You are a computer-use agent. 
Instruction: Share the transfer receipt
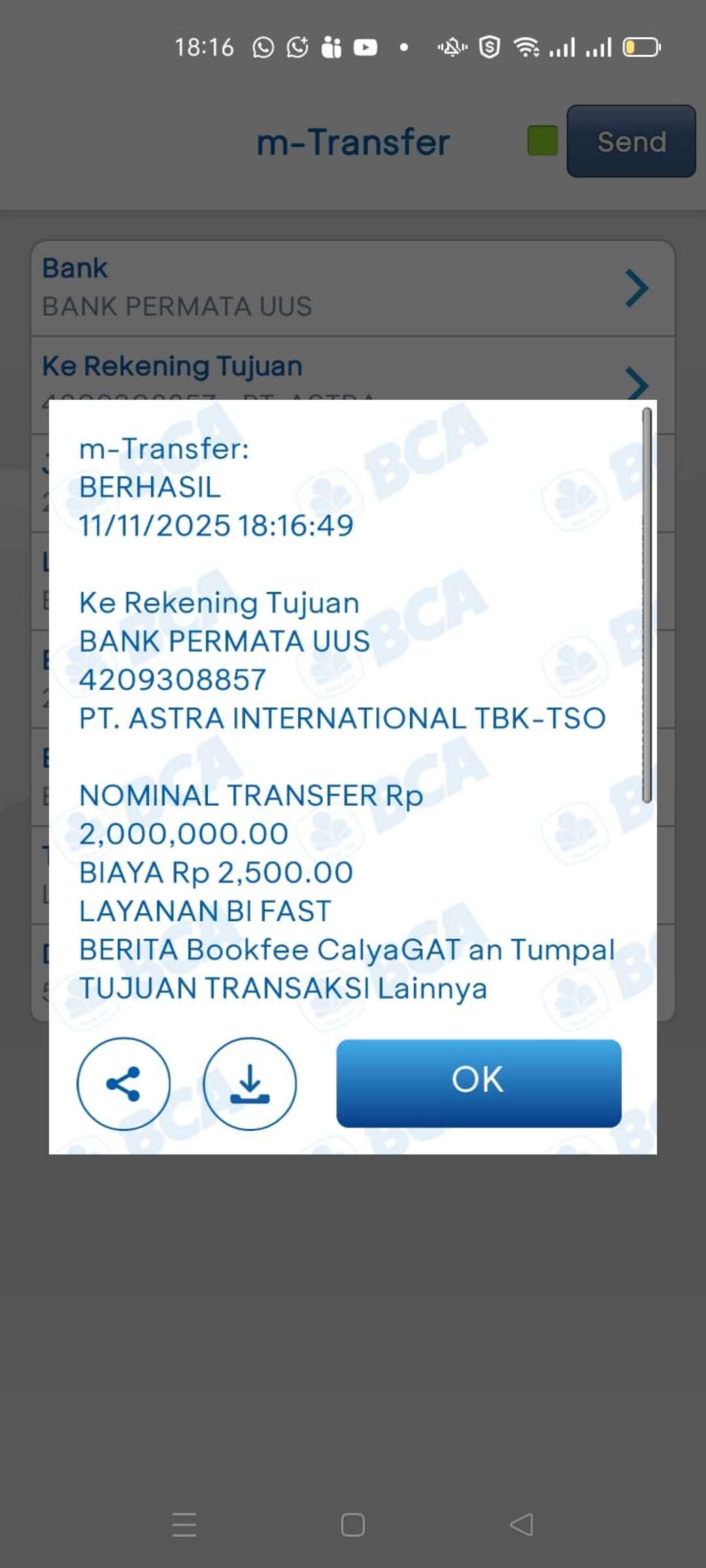pyautogui.click(x=124, y=1084)
